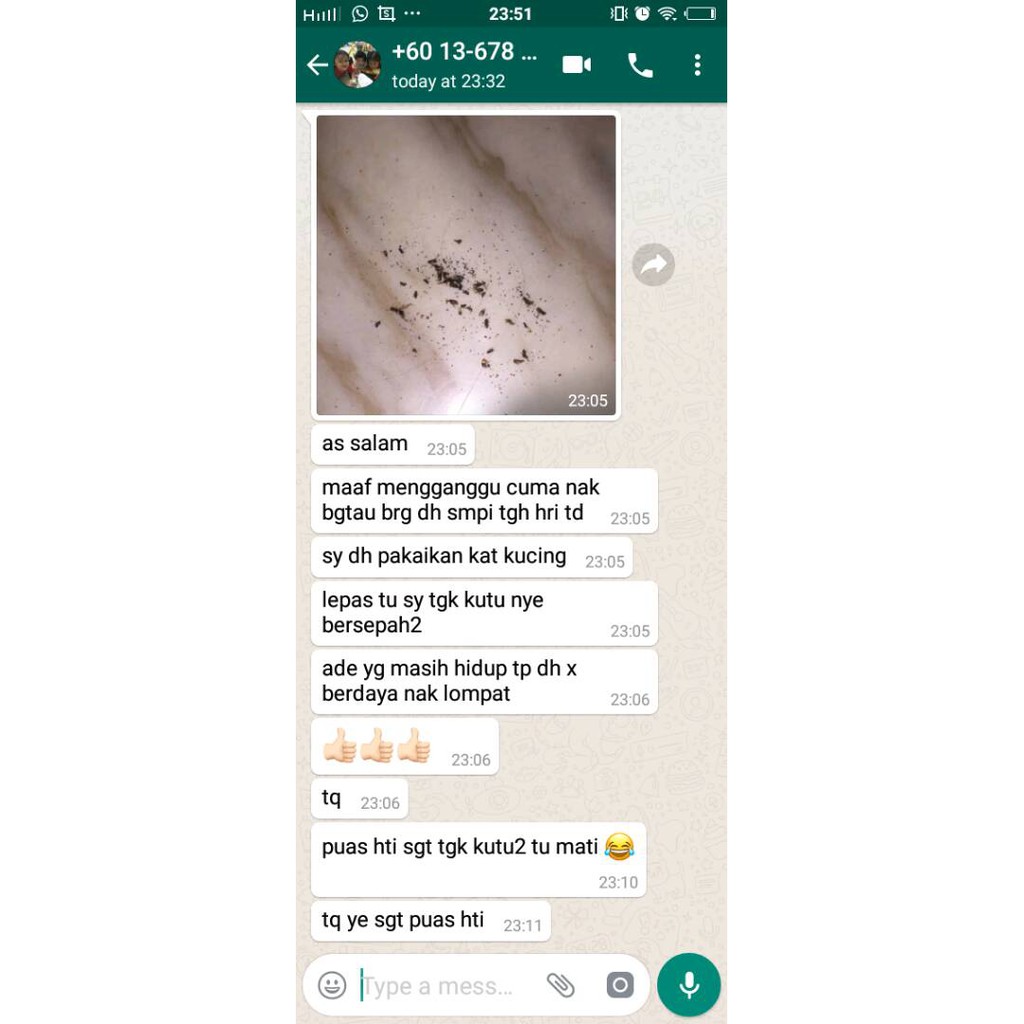The width and height of the screenshot is (1024, 1024).
Task: Open the photo received at 23:05
Action: point(466,265)
